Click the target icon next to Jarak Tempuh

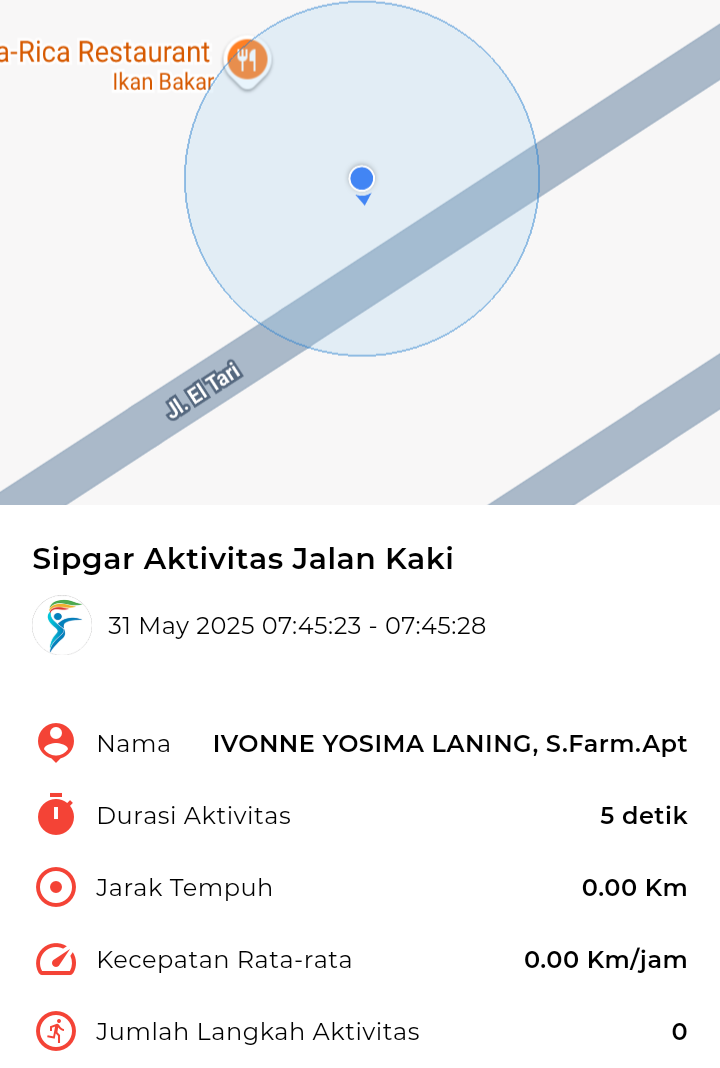[x=55, y=887]
